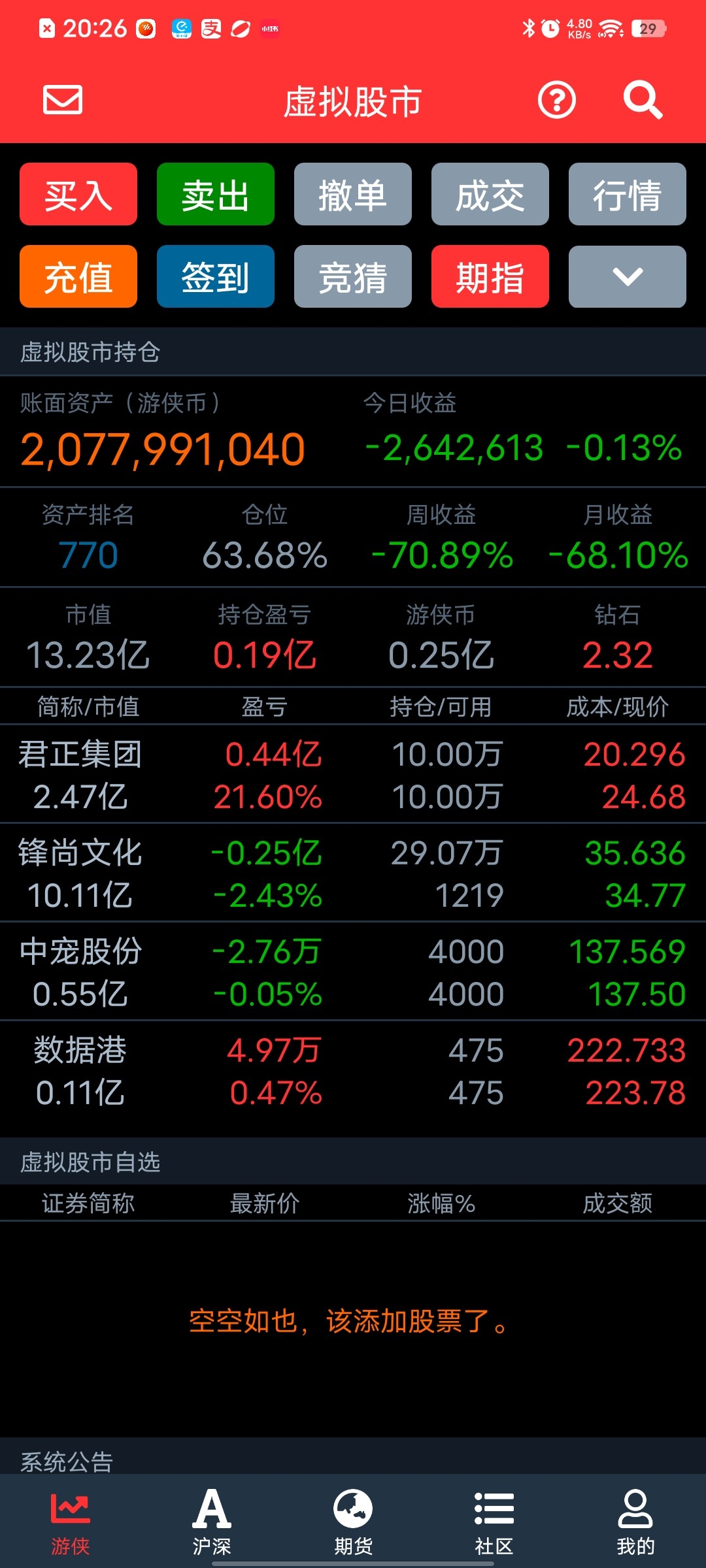
Task: Open the 期指 index futures button
Action: click(490, 276)
